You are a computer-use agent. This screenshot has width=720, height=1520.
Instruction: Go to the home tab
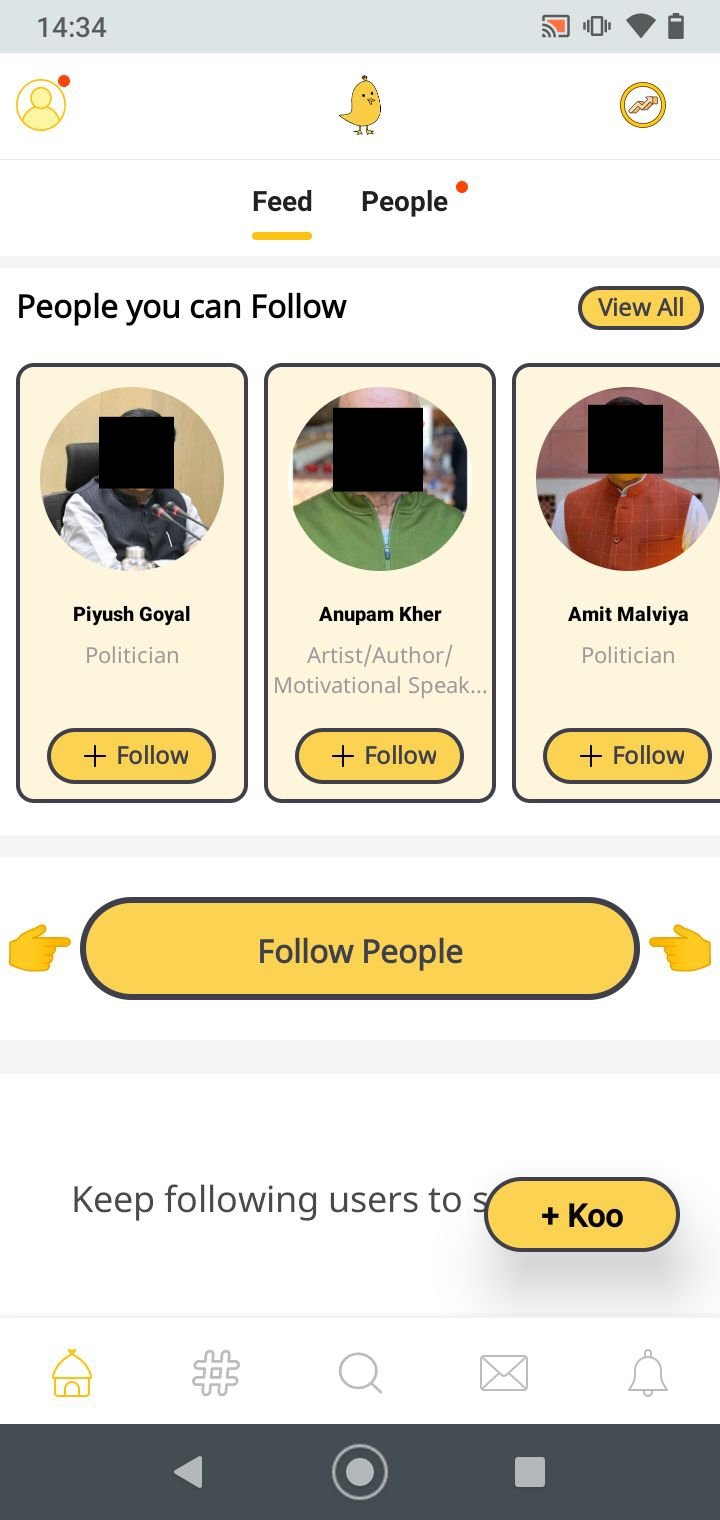tap(72, 1372)
